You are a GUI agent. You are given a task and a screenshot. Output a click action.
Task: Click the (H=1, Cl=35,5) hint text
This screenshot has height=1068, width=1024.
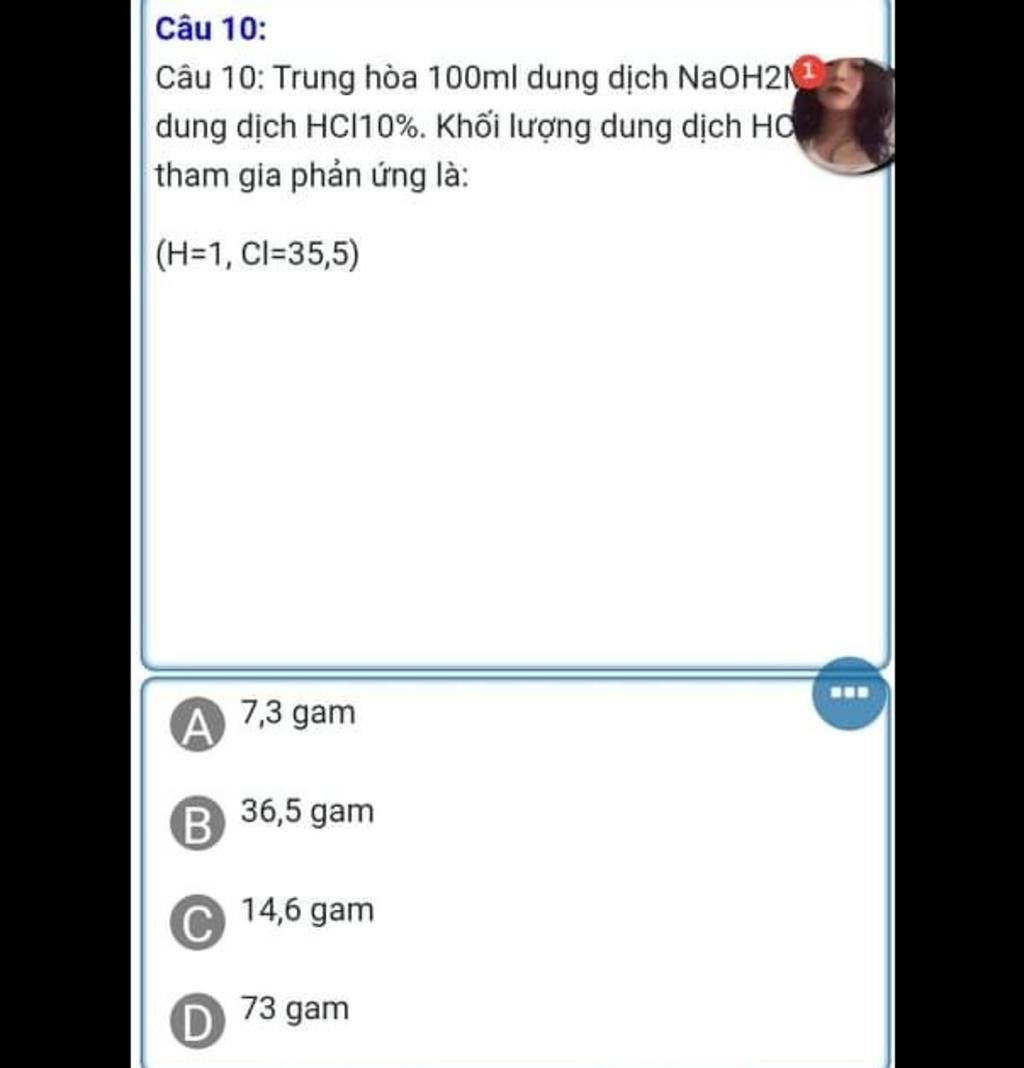tap(258, 254)
